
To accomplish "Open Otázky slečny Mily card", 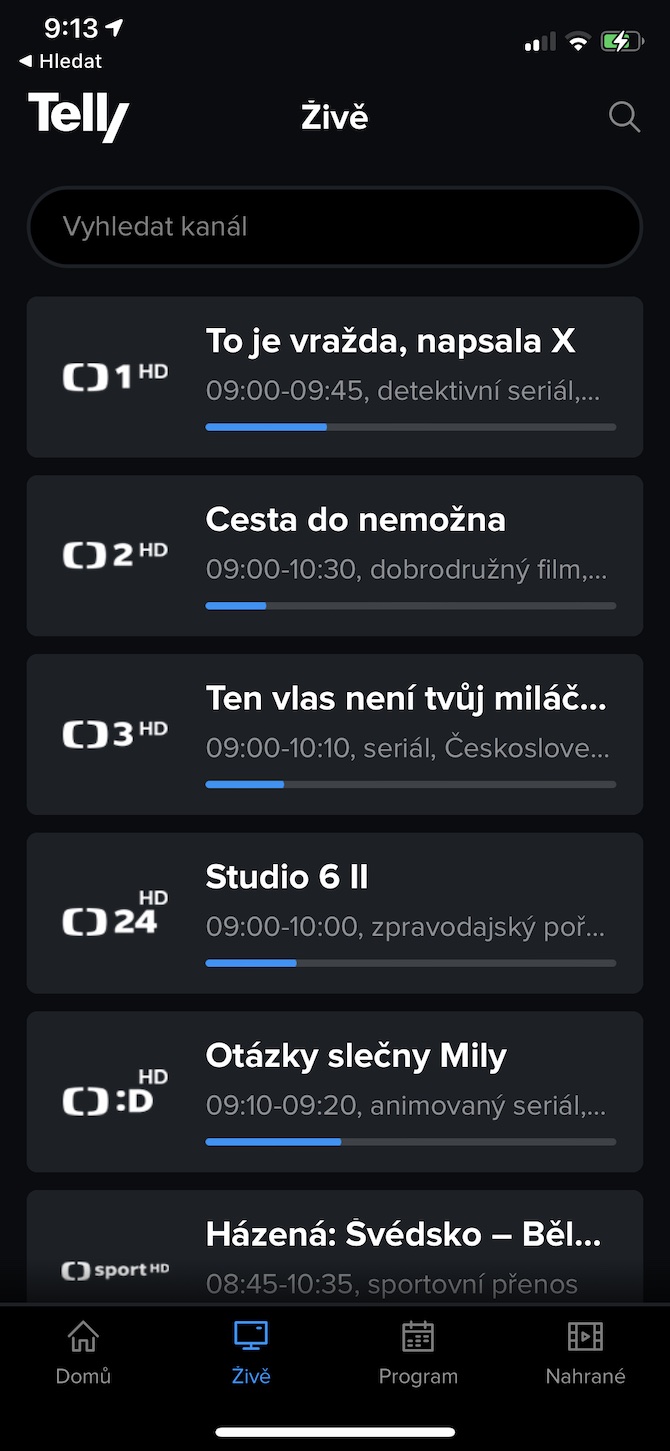I will click(x=334, y=1092).
